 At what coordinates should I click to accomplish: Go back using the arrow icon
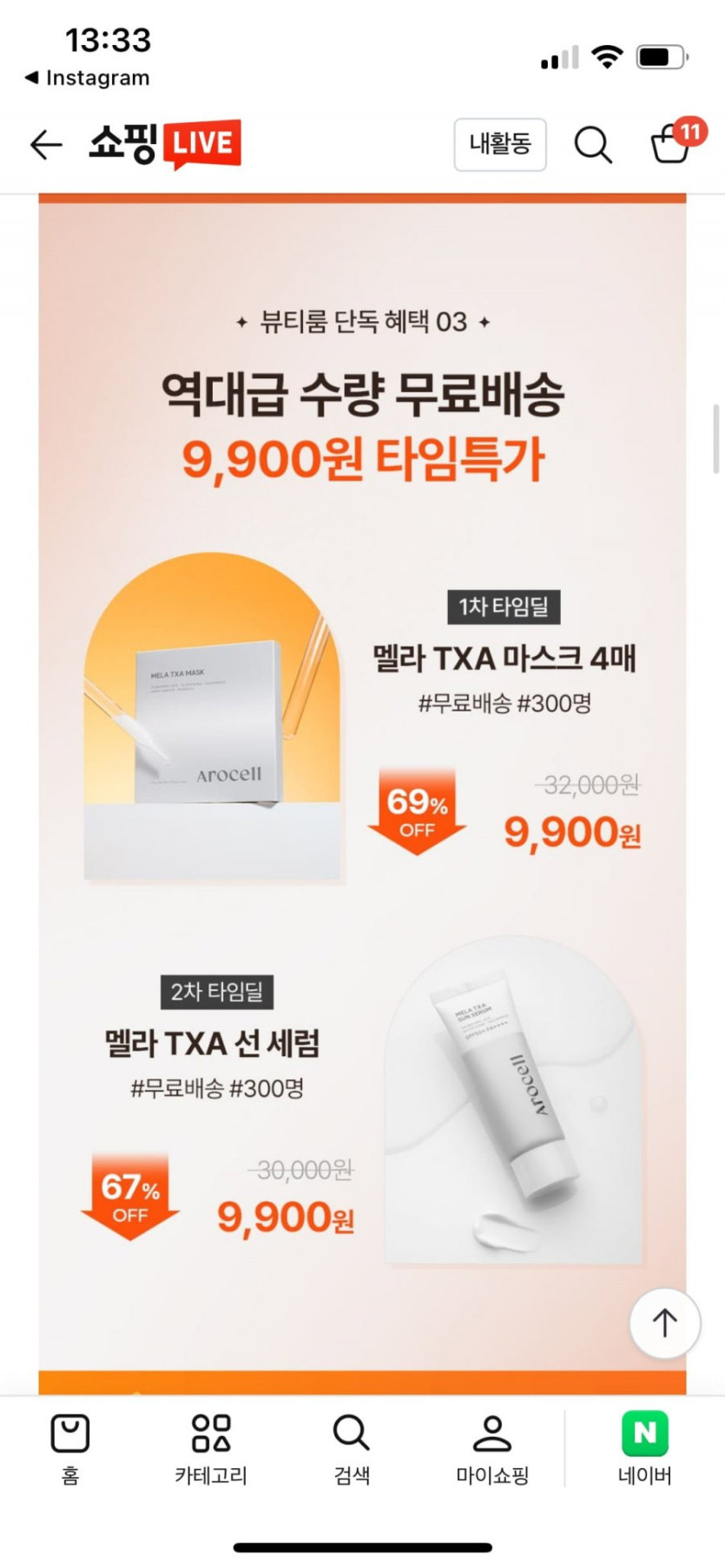point(46,144)
